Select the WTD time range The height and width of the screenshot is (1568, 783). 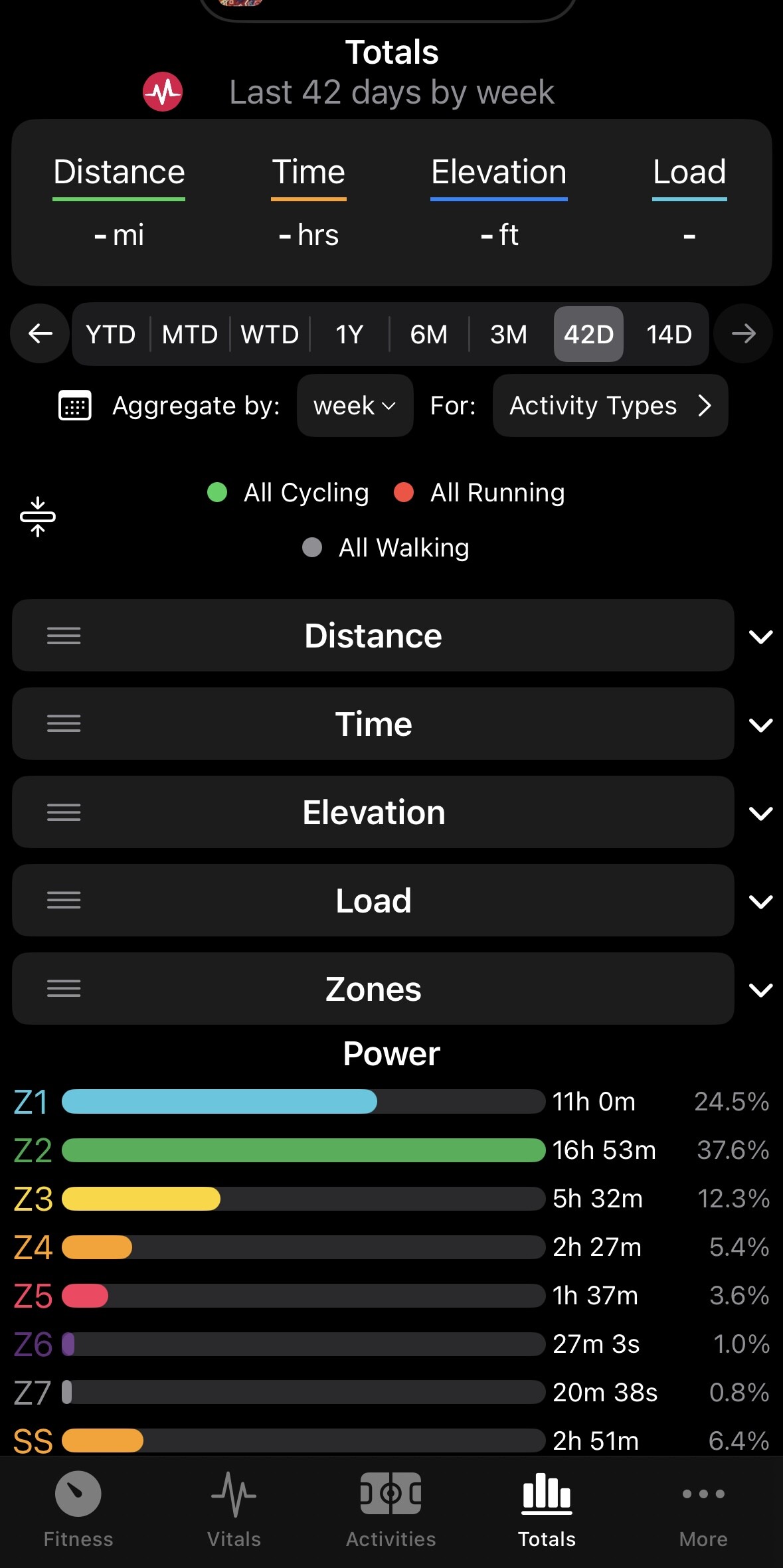pyautogui.click(x=270, y=334)
